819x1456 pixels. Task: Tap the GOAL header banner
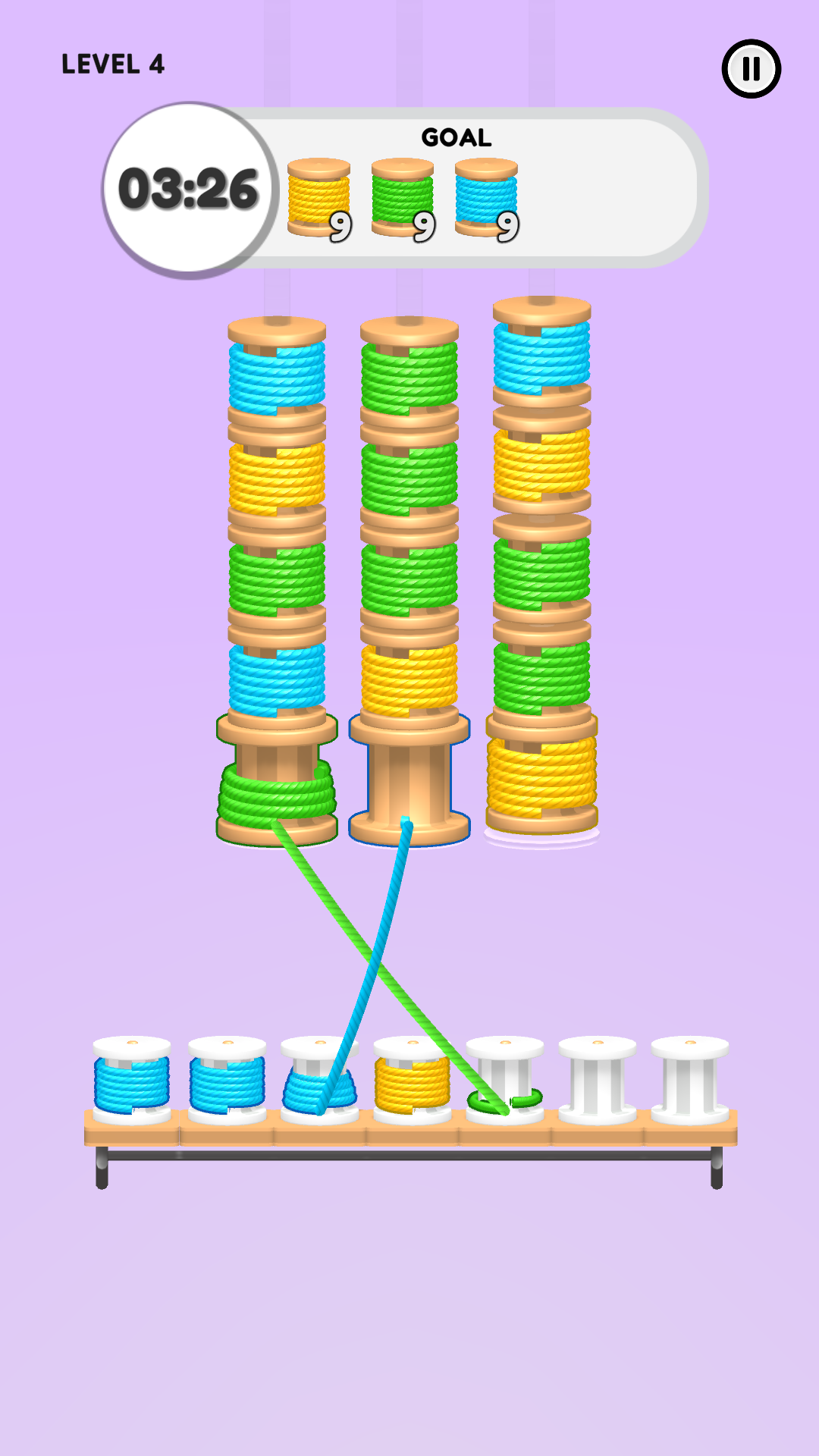(x=455, y=137)
